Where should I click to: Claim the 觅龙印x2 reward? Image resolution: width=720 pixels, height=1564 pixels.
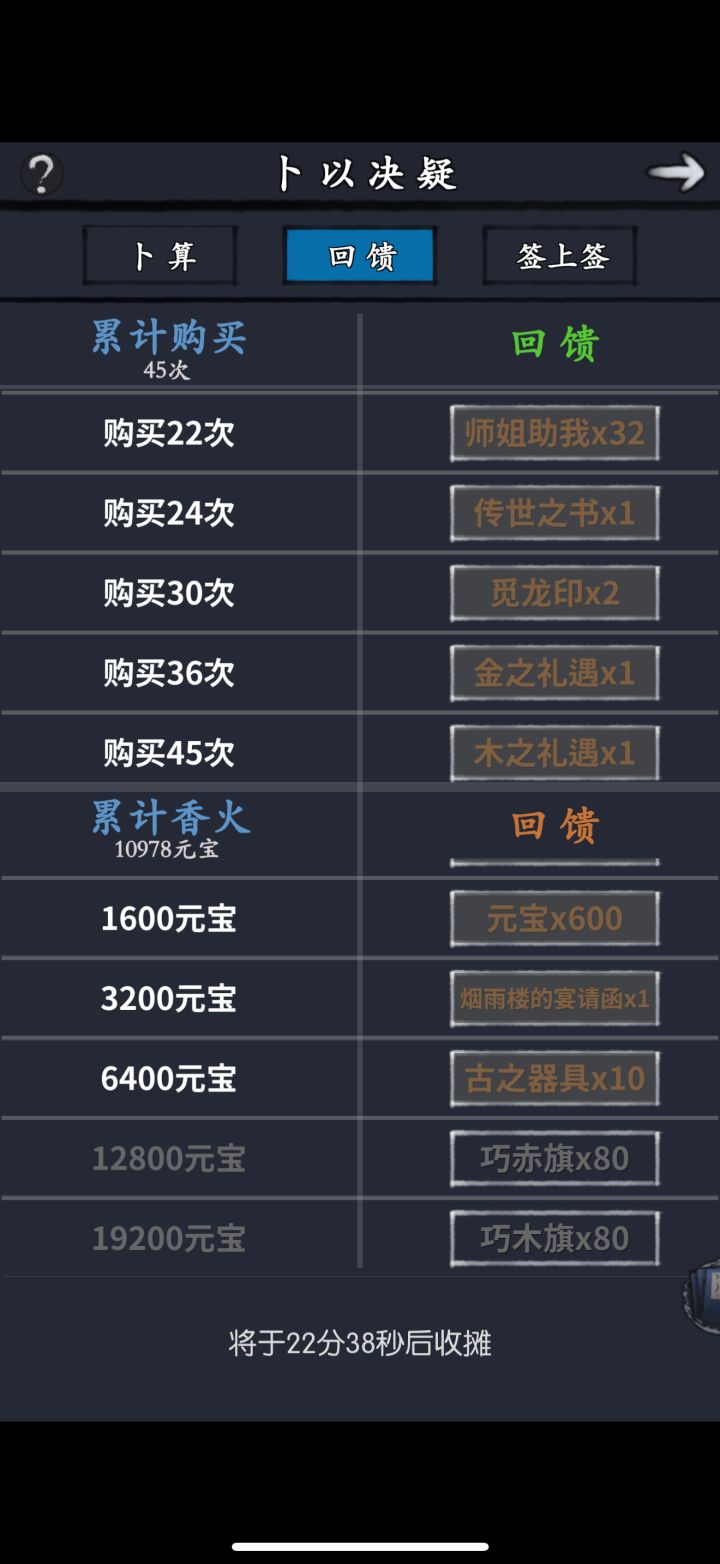554,592
